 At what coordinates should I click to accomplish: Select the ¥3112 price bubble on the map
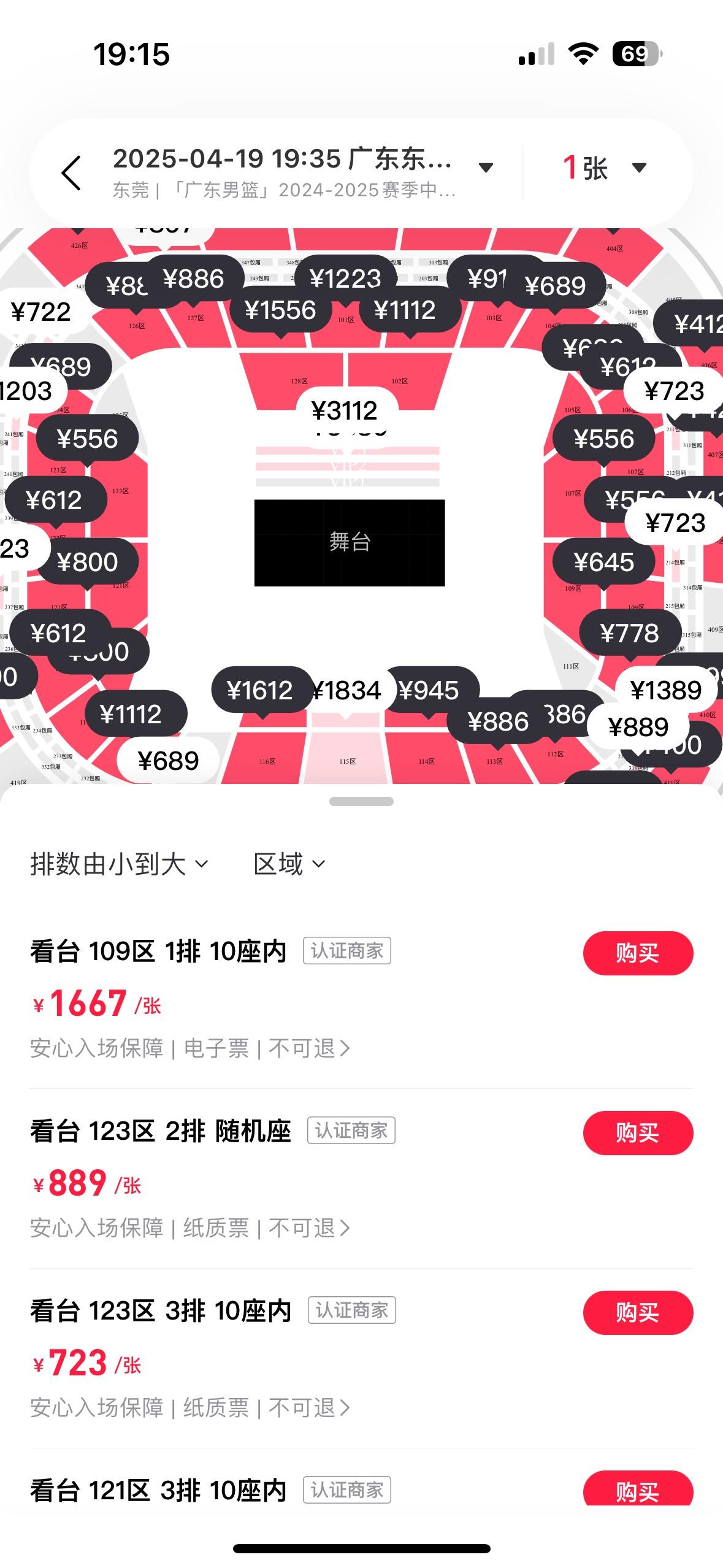(x=345, y=410)
